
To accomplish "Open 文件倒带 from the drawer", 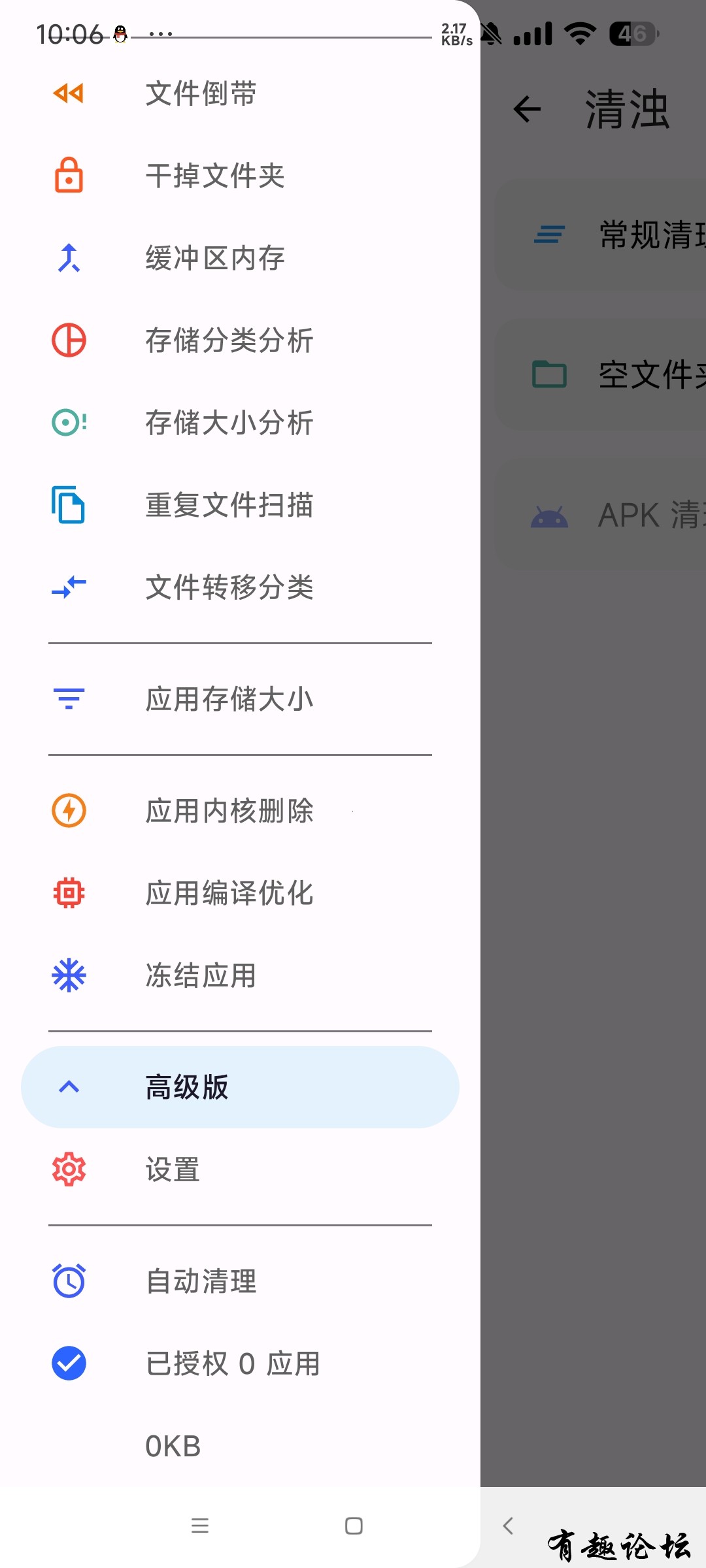I will [x=200, y=93].
